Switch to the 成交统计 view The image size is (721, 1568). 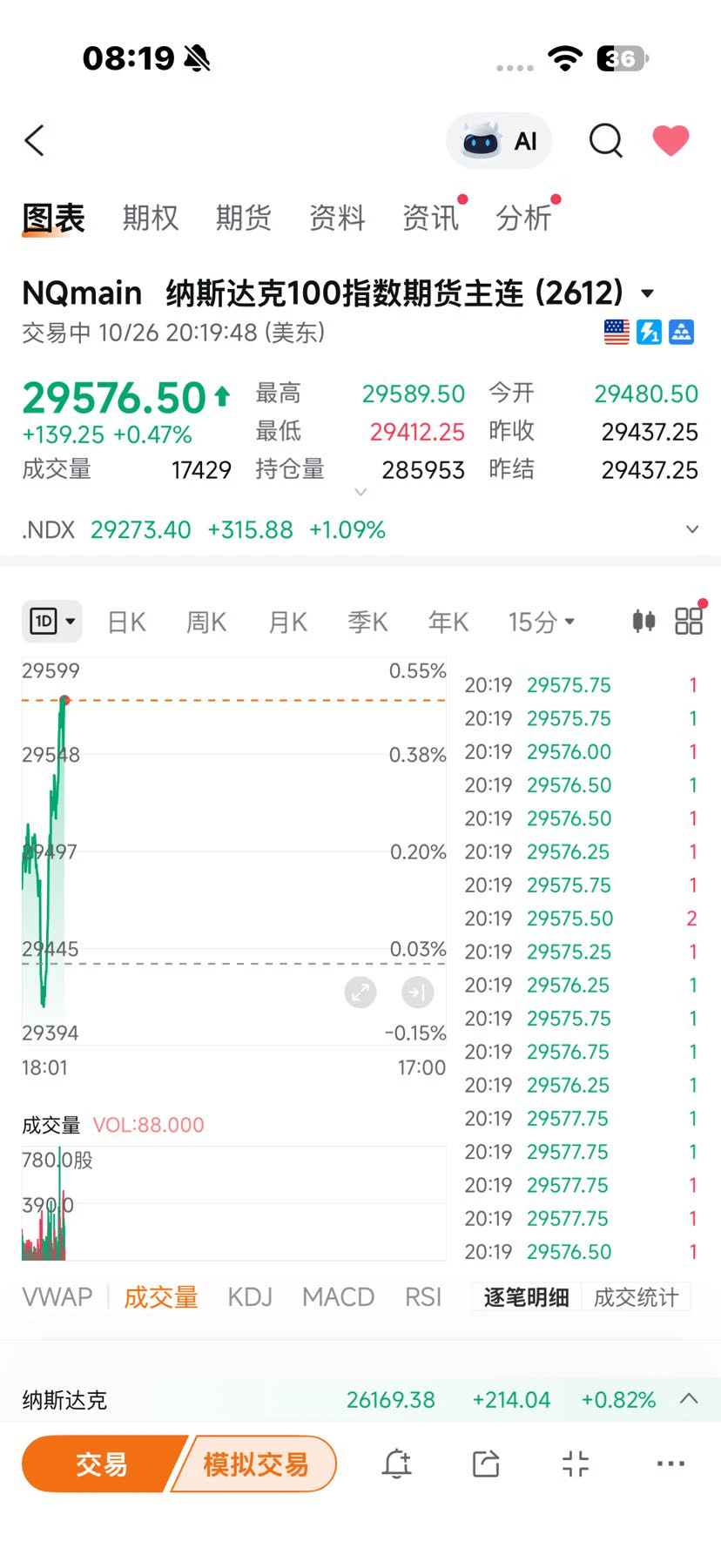point(636,1297)
